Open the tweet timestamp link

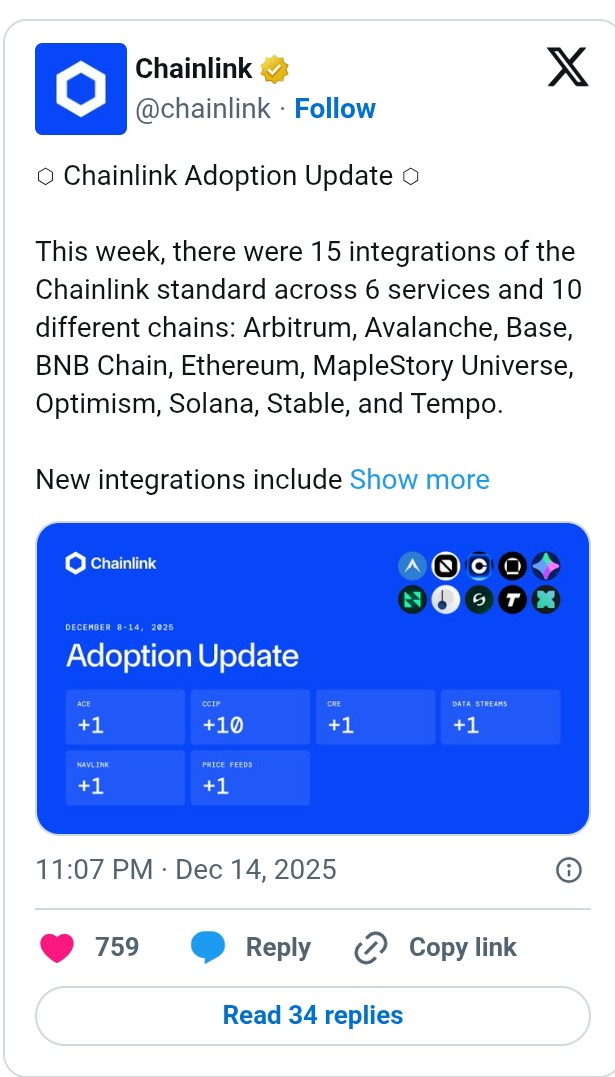(x=186, y=869)
